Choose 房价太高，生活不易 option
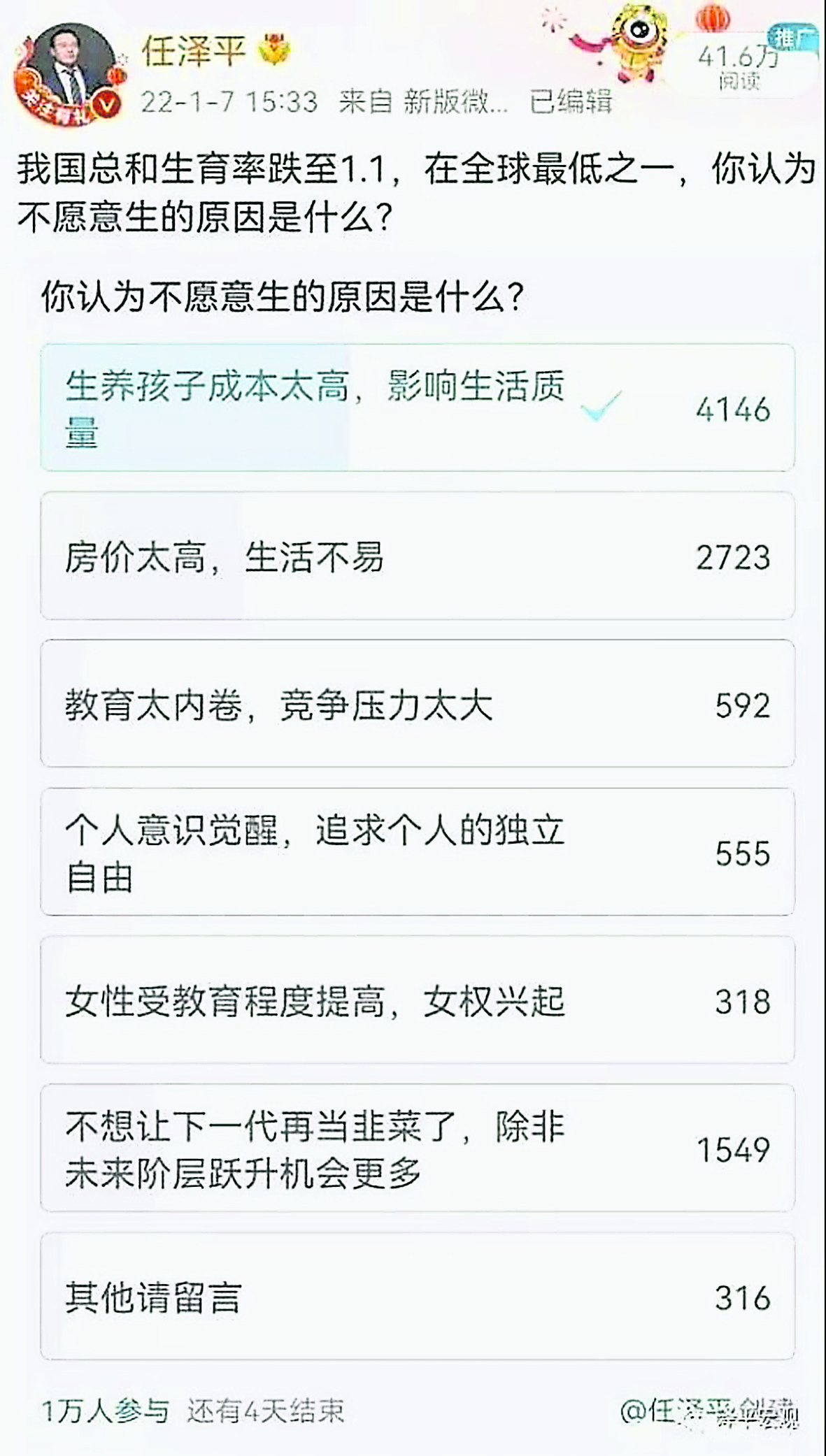Screen dimensions: 826x1456 (417, 556)
